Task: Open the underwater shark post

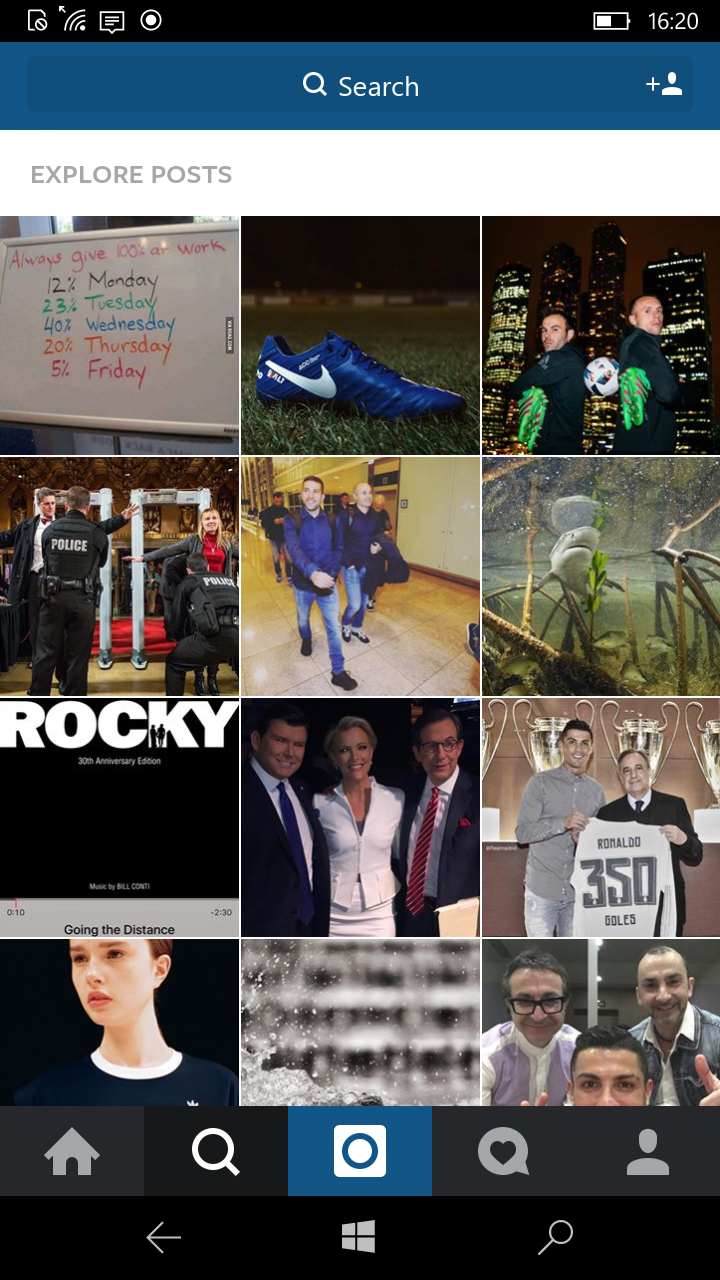Action: (x=601, y=577)
